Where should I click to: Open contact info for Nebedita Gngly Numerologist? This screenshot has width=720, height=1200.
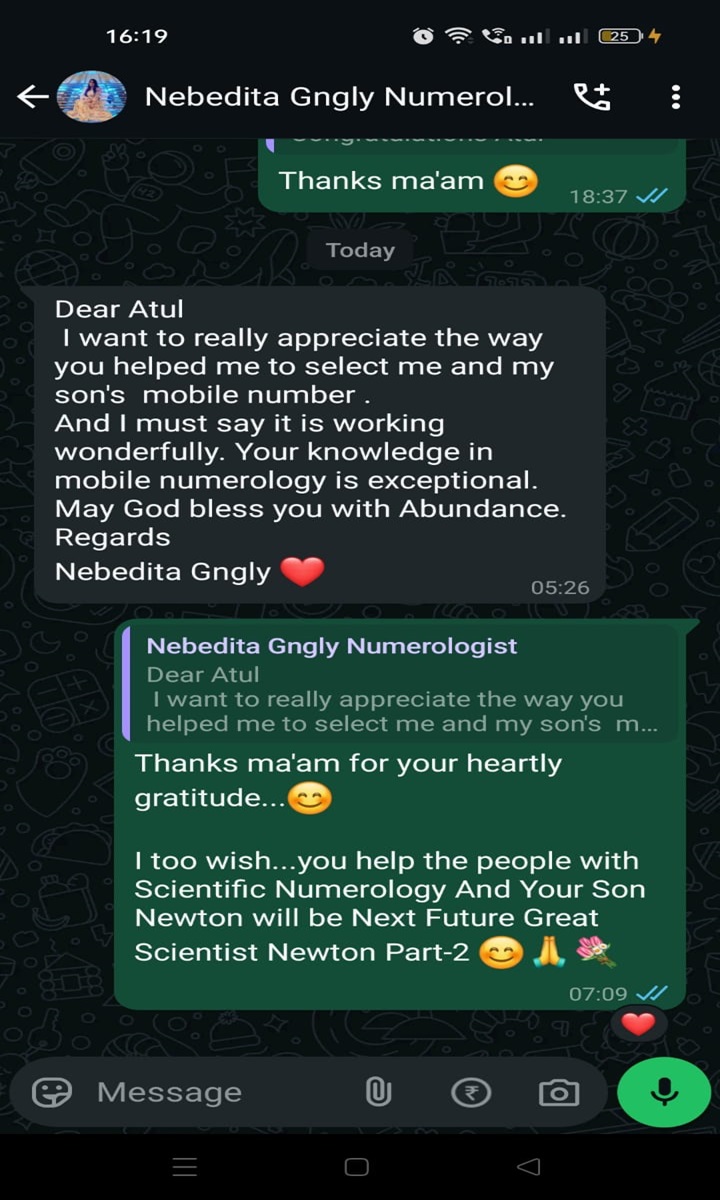340,97
